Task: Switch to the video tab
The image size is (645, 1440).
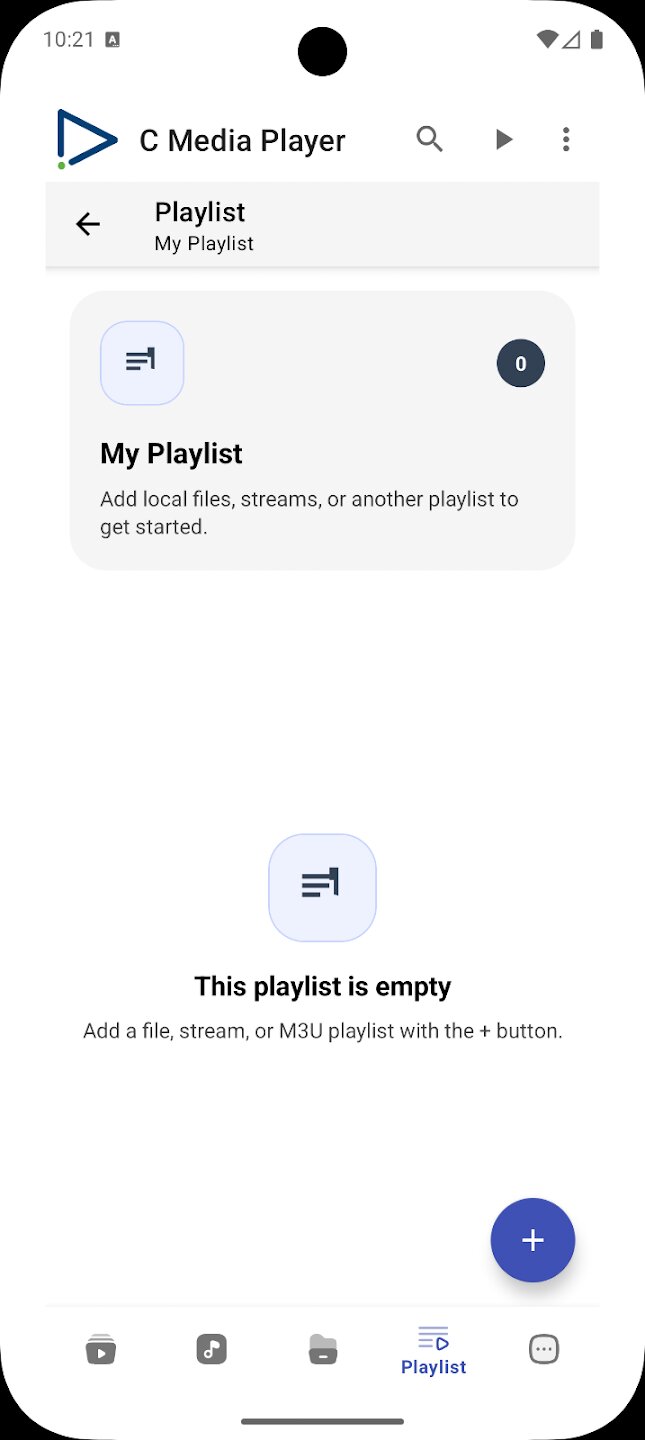Action: point(100,1350)
